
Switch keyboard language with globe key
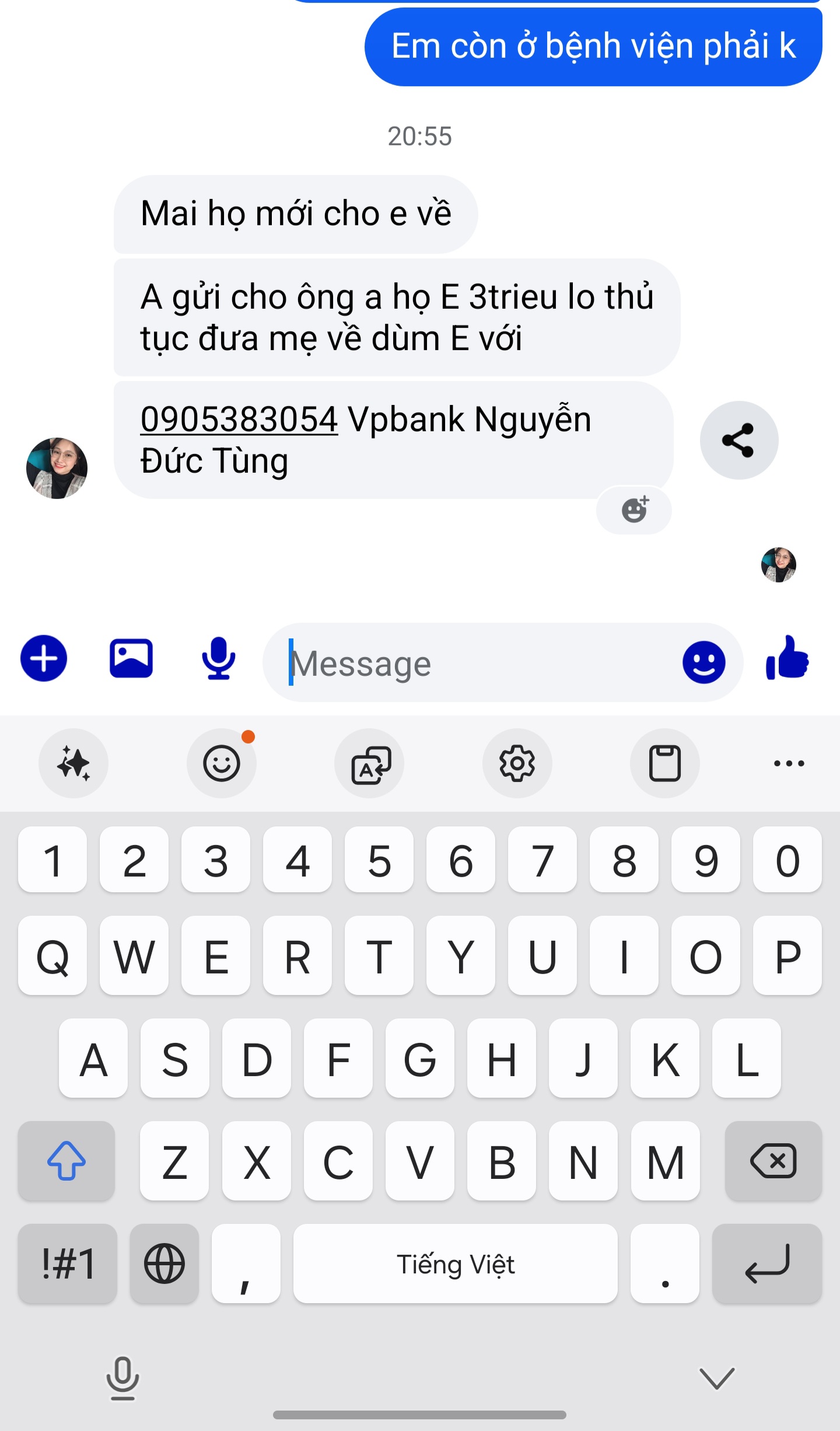[164, 1264]
